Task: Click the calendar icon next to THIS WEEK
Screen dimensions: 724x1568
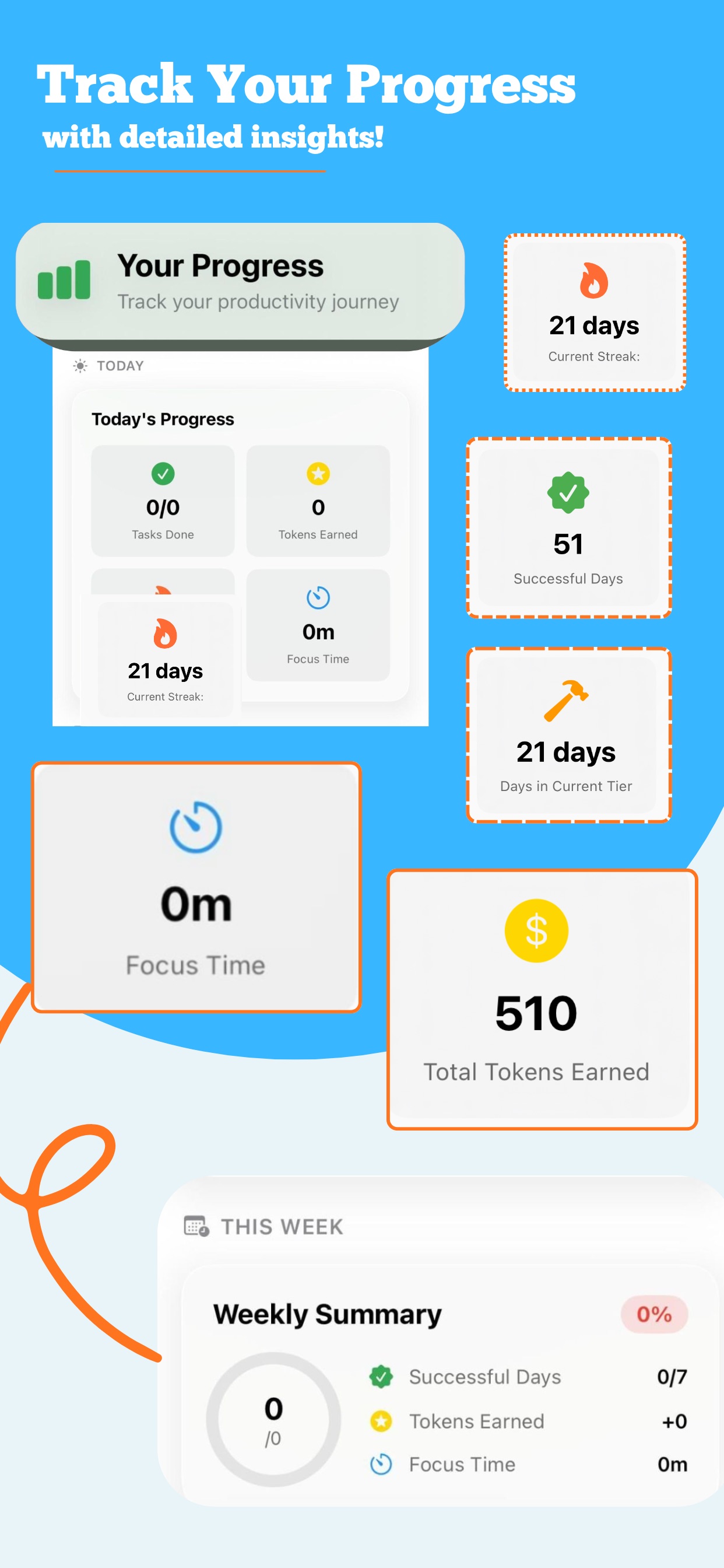Action: [196, 1227]
